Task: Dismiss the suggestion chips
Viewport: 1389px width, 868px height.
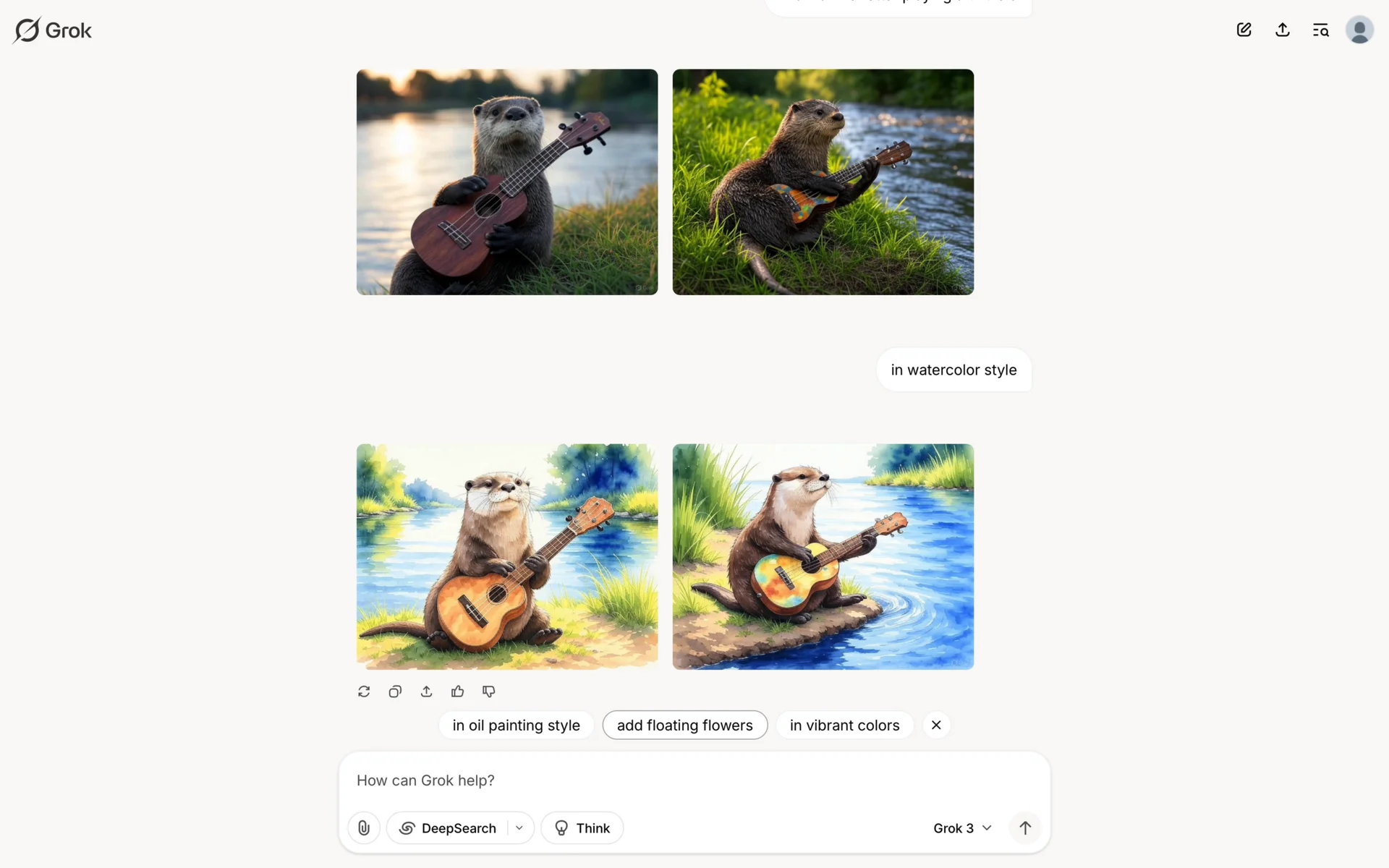Action: pyautogui.click(x=936, y=725)
